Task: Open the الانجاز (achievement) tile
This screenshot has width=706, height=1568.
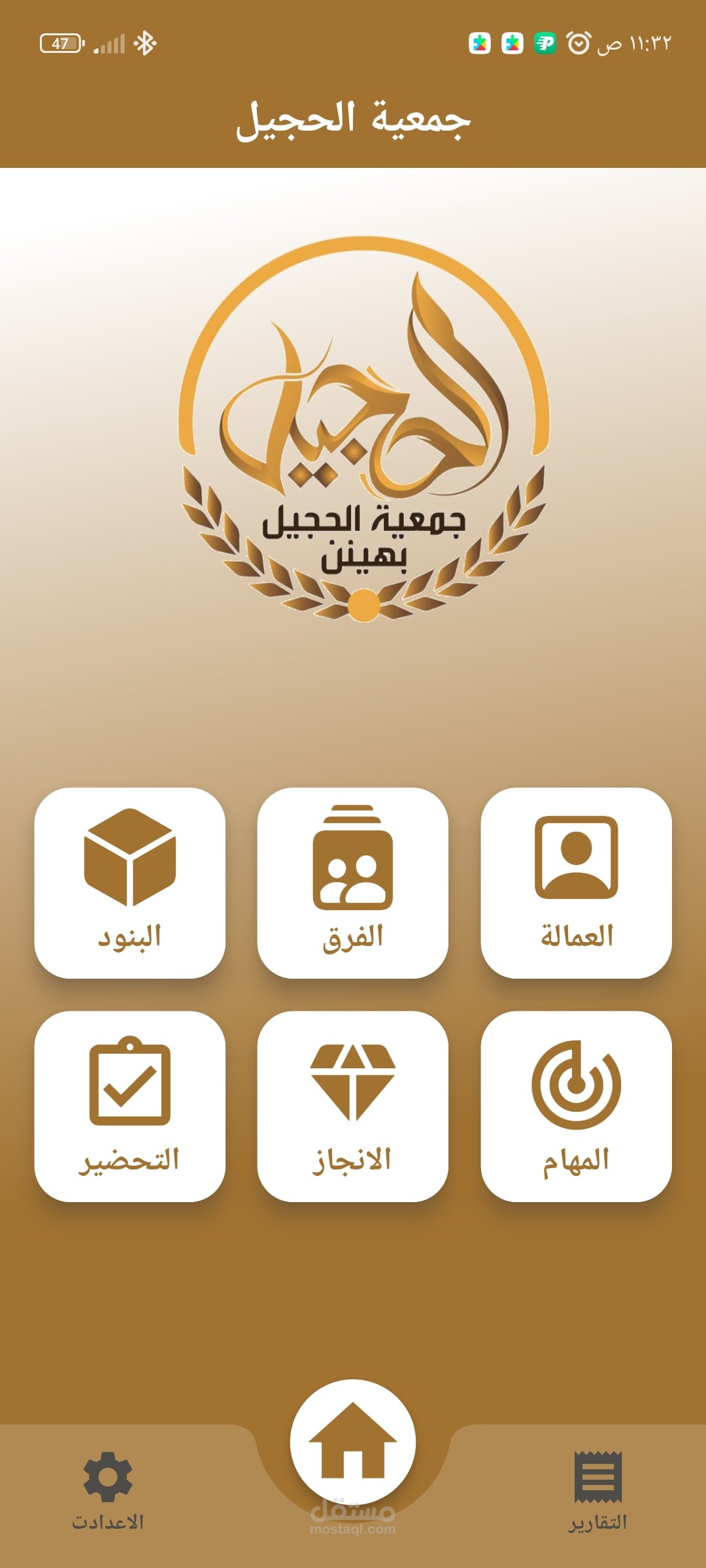Action: [353, 1106]
